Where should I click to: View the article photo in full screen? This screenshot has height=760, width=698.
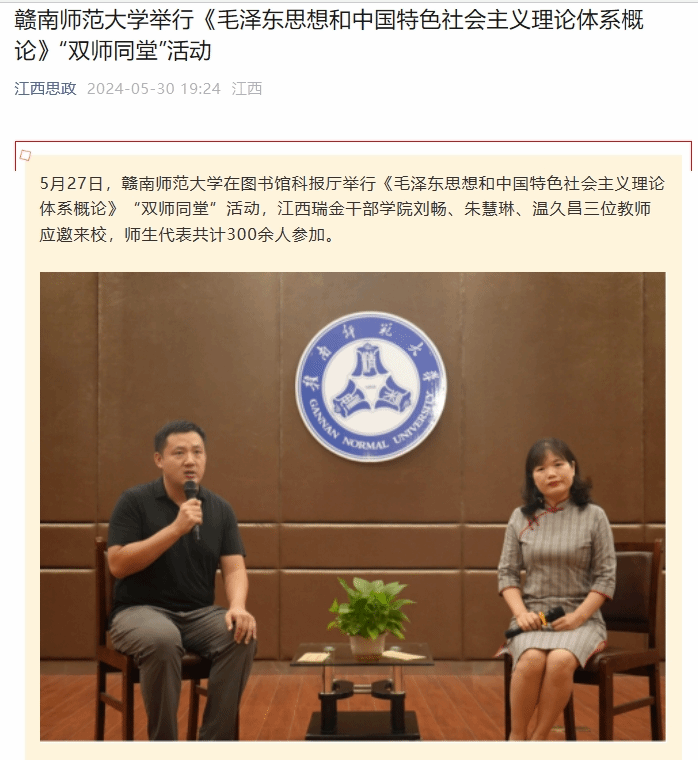[x=352, y=505]
